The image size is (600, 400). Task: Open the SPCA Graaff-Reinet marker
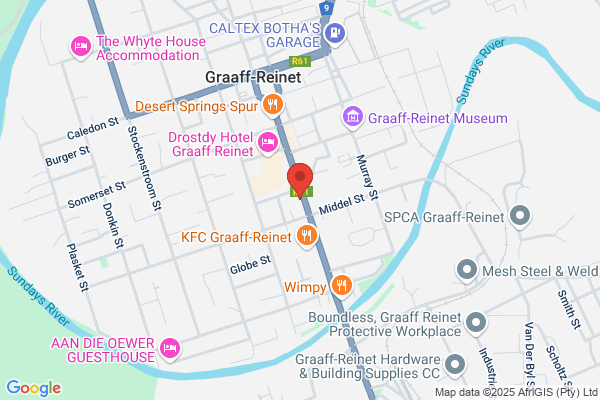(520, 217)
